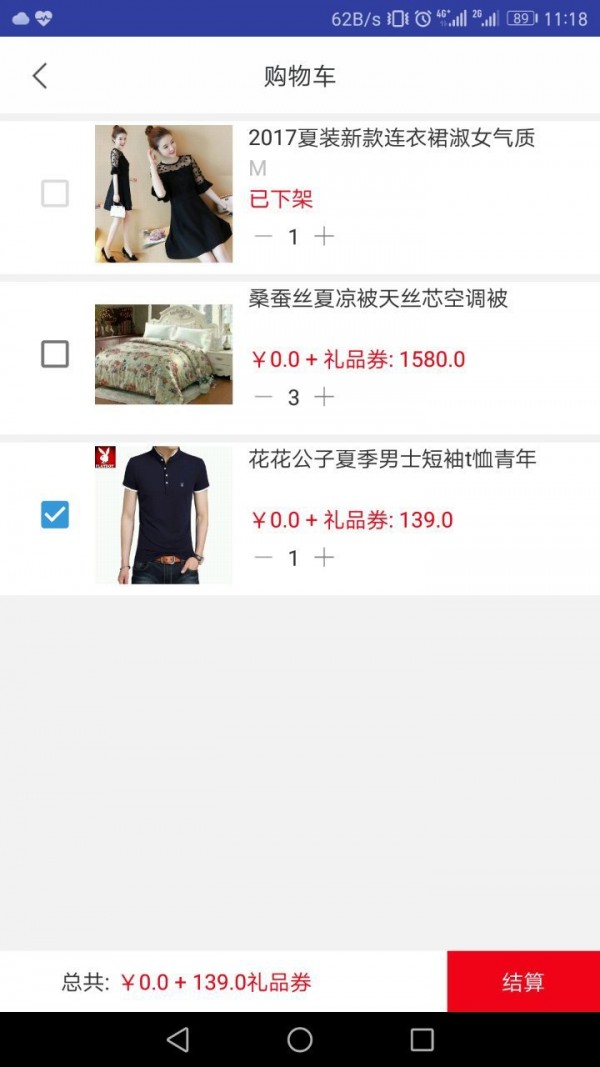The image size is (600, 1067).
Task: Open the recent apps overview
Action: pyautogui.click(x=422, y=1040)
